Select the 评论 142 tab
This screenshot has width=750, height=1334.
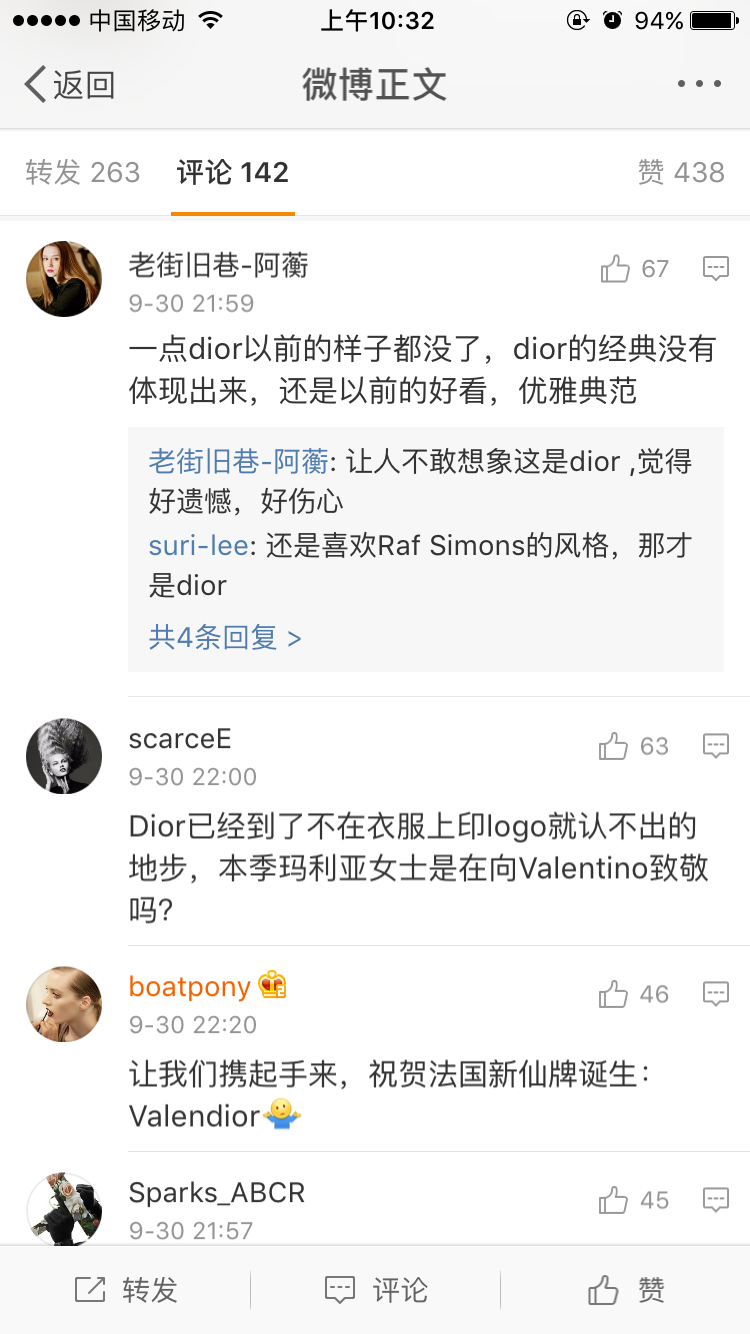[x=233, y=172]
